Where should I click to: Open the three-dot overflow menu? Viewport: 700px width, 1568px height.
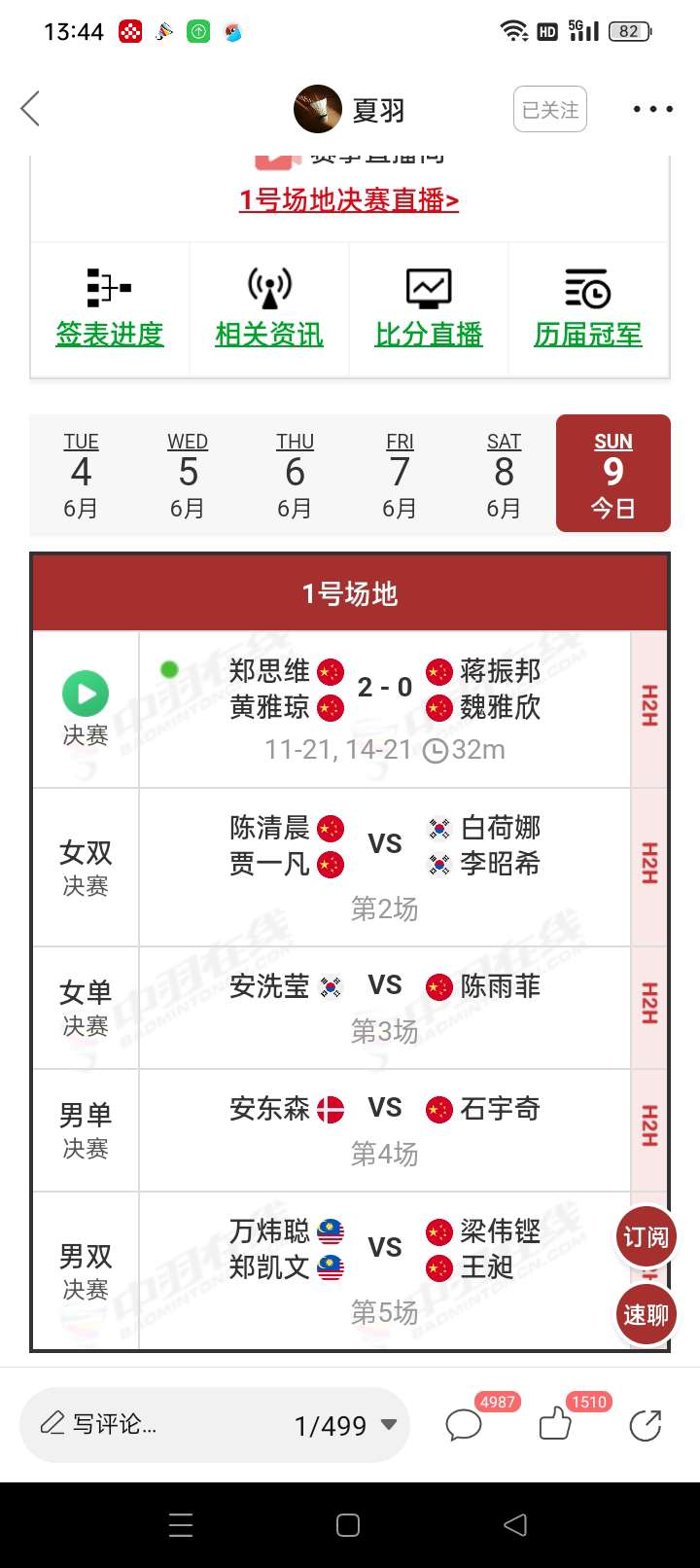click(652, 109)
